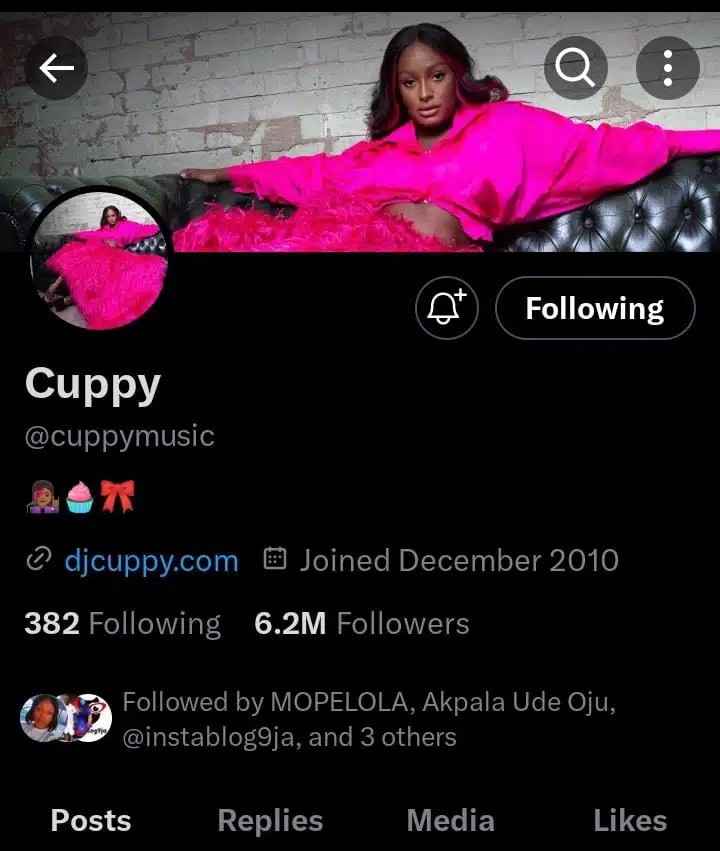Go back using the arrow icon
Image resolution: width=720 pixels, height=851 pixels.
pyautogui.click(x=57, y=68)
